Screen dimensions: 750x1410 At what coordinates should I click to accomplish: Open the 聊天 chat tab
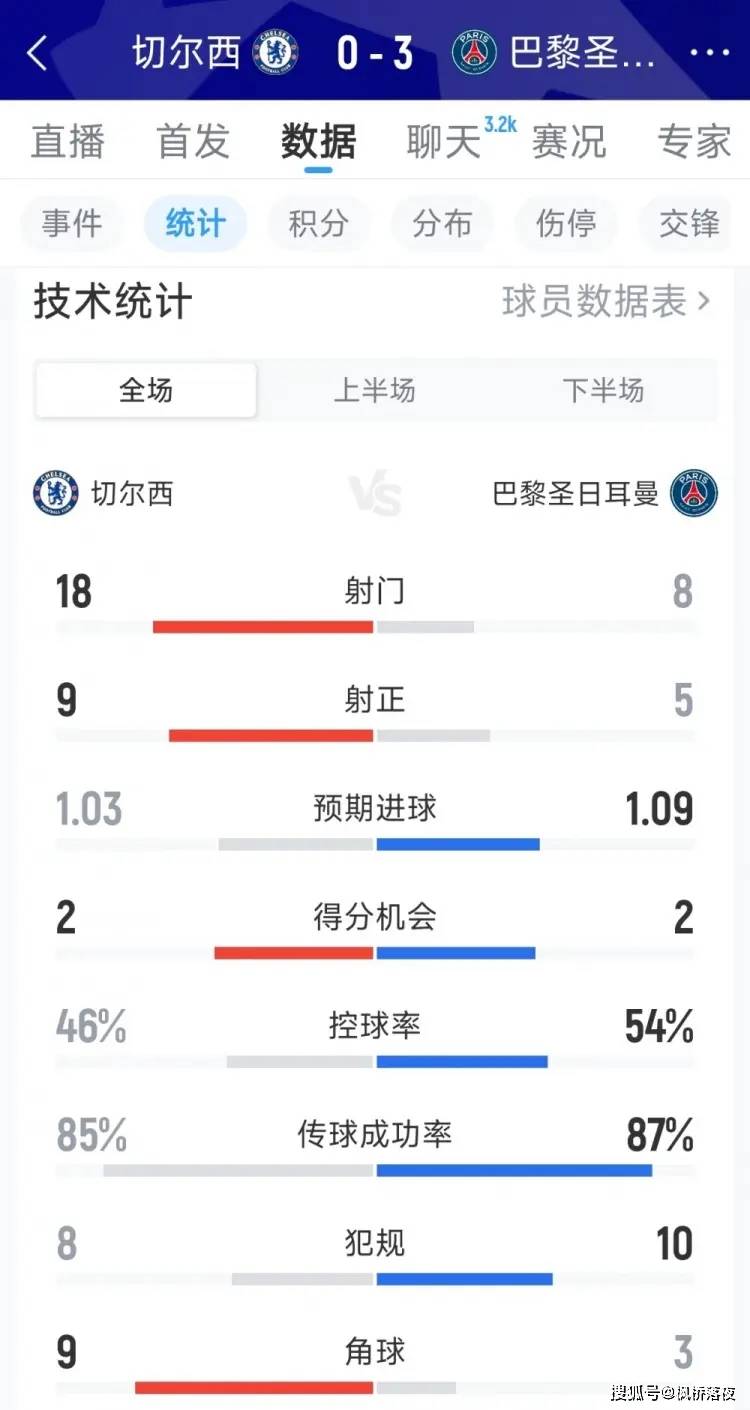point(443,142)
